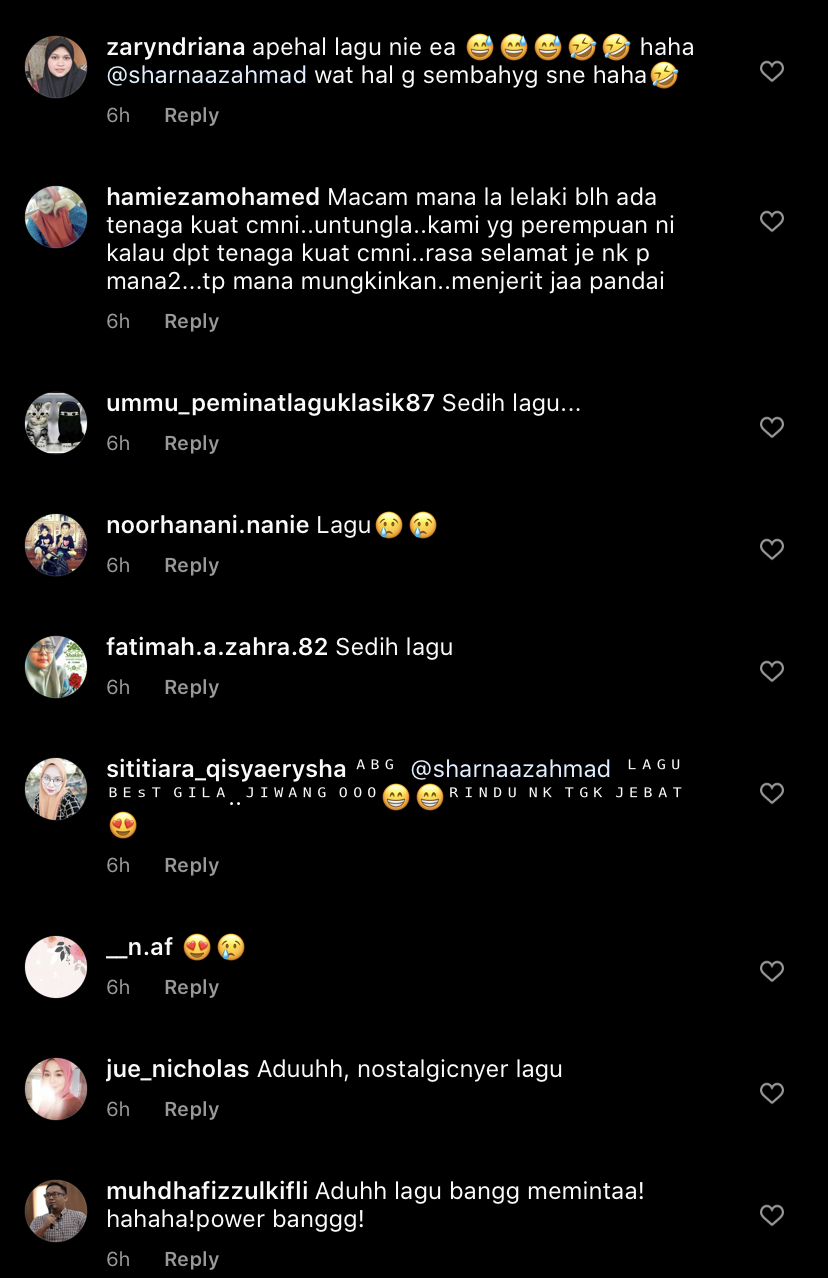Like muhdhafizzulkifli's comment
This screenshot has height=1278, width=828.
771,1215
